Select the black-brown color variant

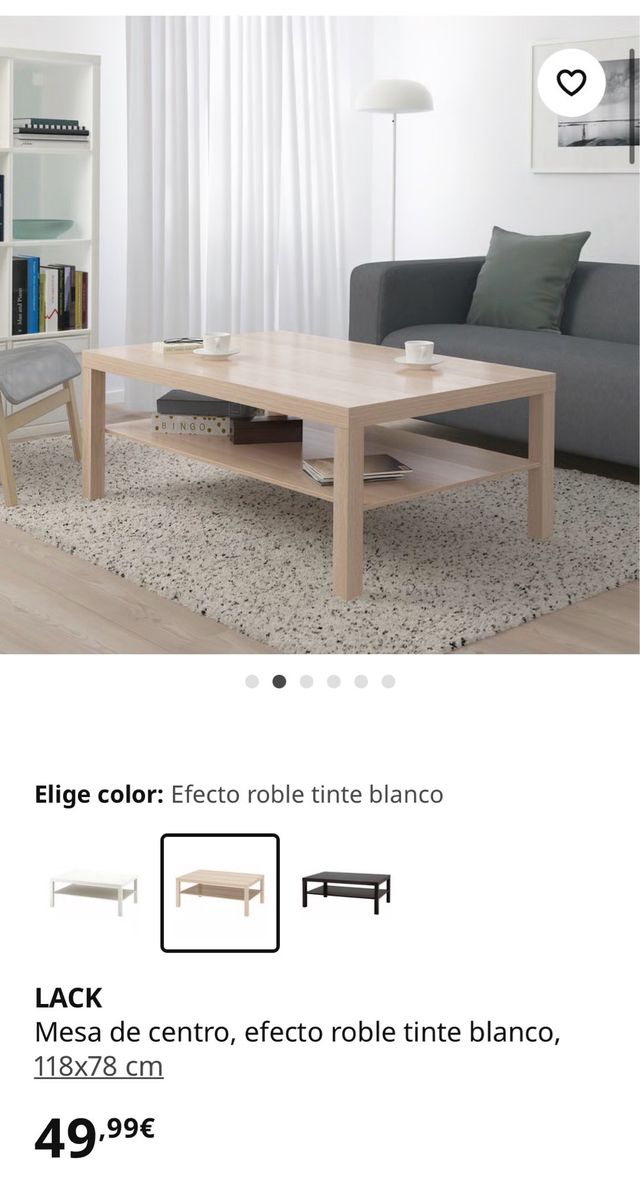coord(346,890)
